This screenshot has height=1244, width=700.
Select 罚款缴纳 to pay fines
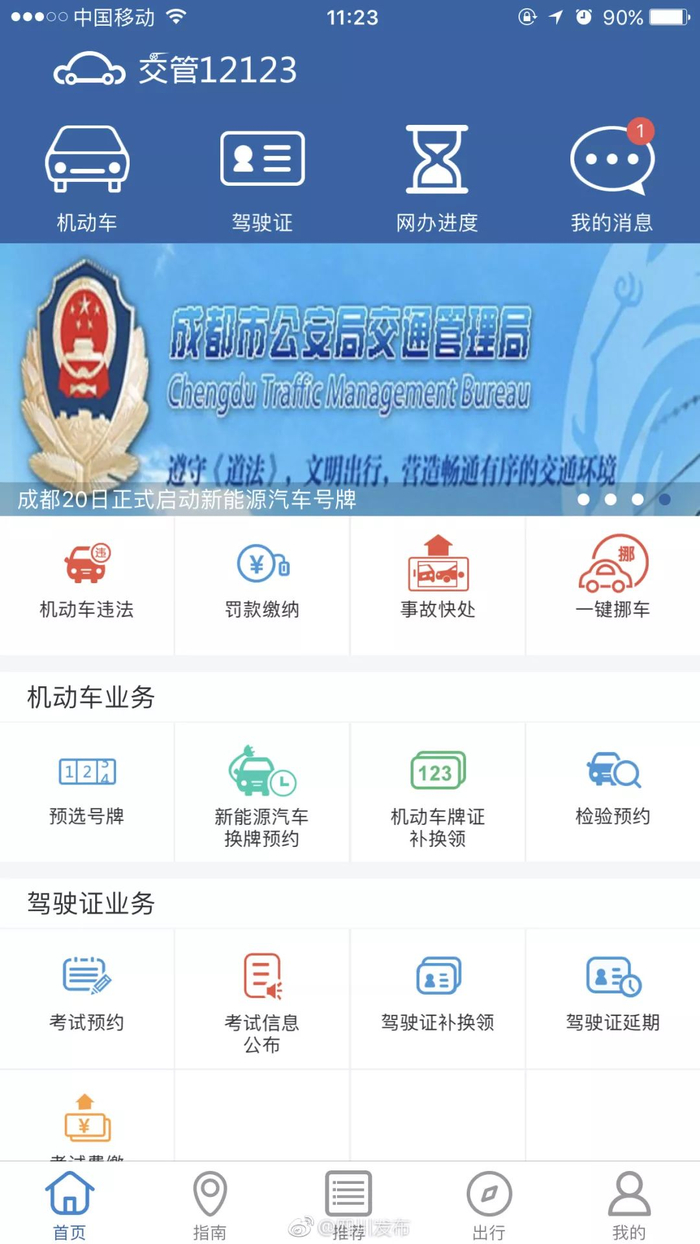[262, 584]
